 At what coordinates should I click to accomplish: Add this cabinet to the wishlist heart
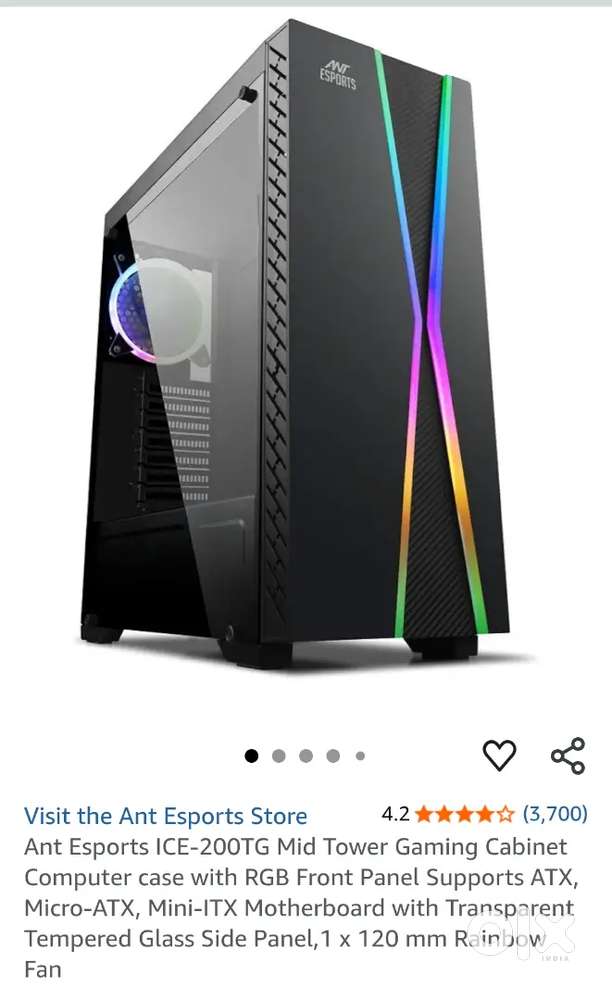click(x=499, y=755)
